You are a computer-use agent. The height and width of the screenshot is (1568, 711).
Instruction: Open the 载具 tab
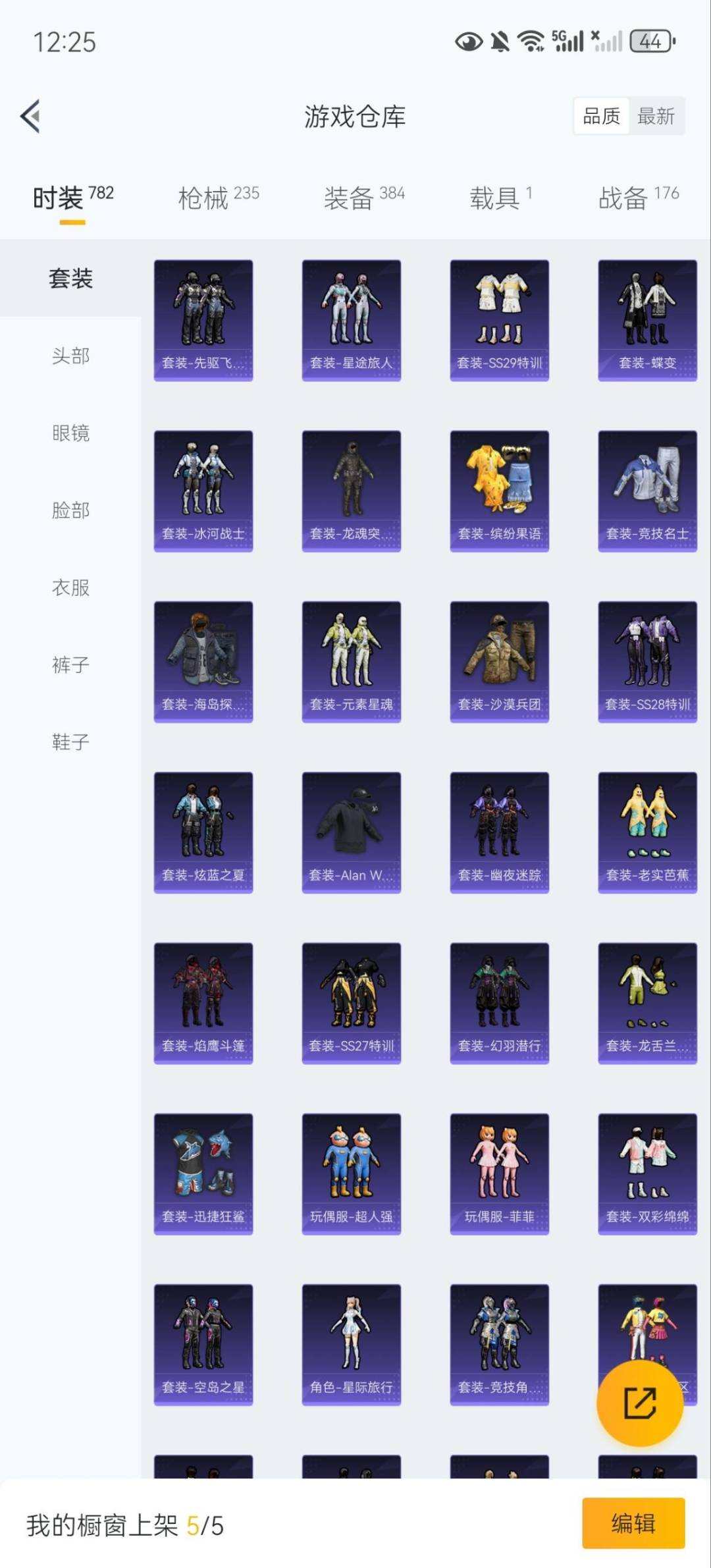click(x=500, y=198)
